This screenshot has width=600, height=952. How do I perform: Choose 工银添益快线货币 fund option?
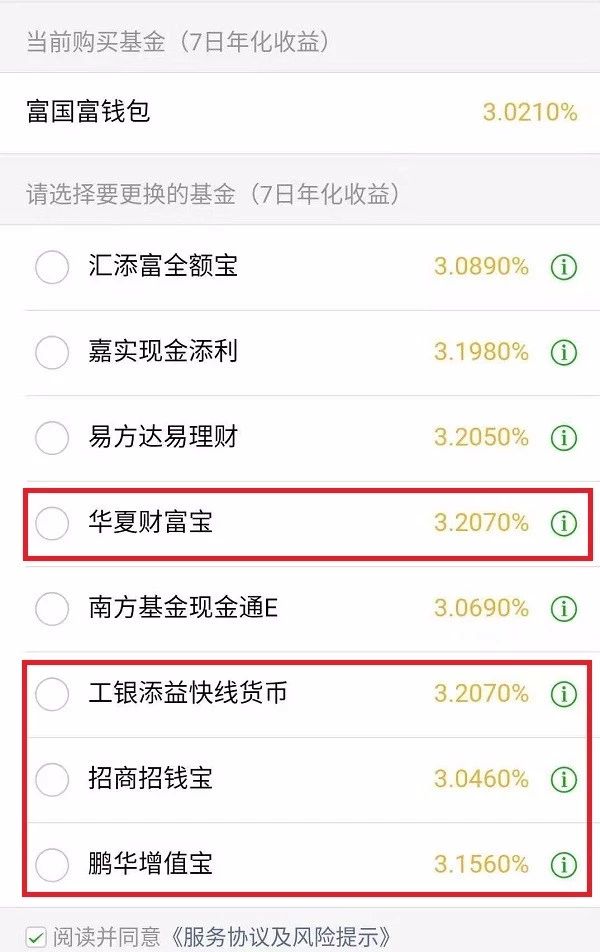pos(52,693)
